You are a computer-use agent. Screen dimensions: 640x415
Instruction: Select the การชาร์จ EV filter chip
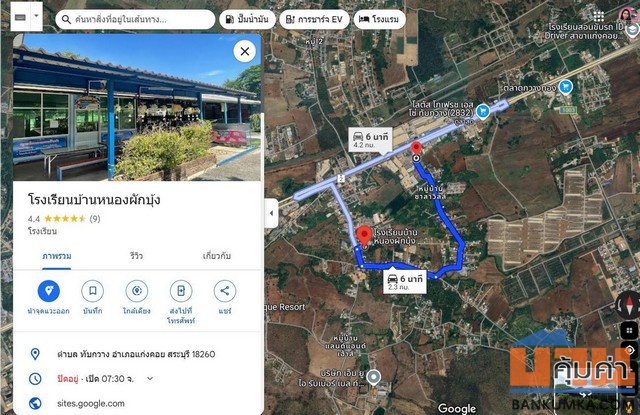point(314,19)
